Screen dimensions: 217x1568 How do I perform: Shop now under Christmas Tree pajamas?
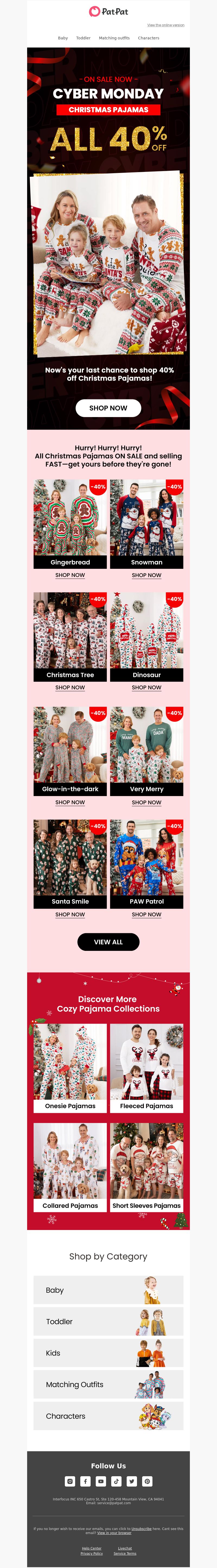70,687
